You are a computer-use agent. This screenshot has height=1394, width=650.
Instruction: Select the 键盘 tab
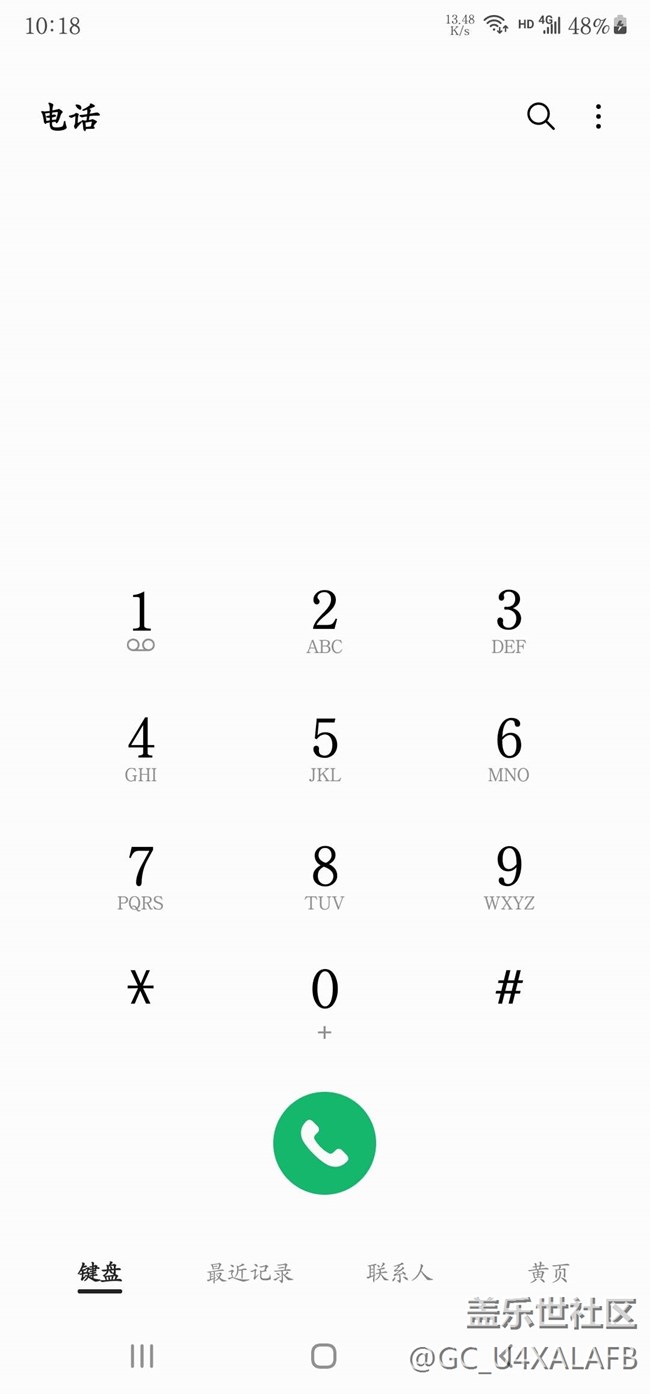[x=100, y=1273]
